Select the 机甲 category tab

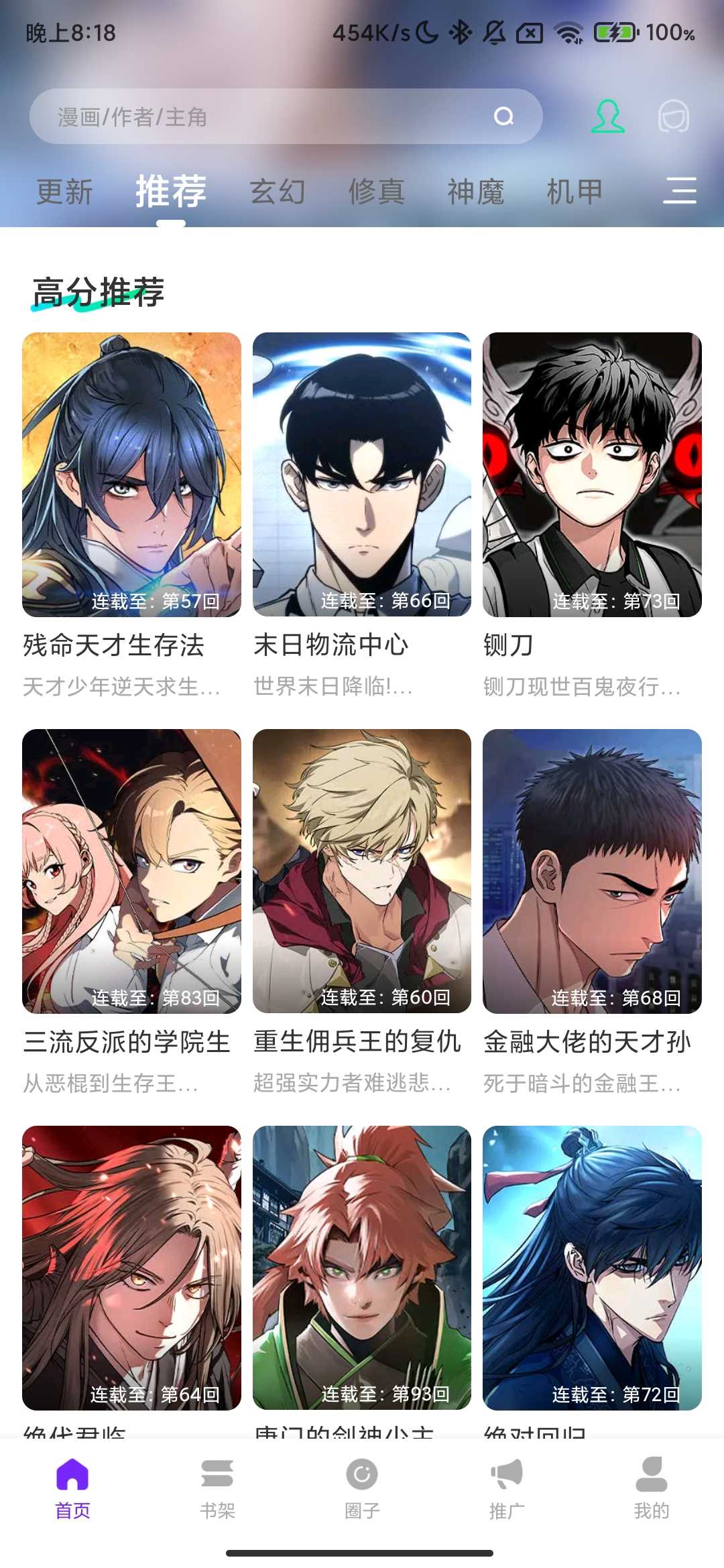point(575,192)
